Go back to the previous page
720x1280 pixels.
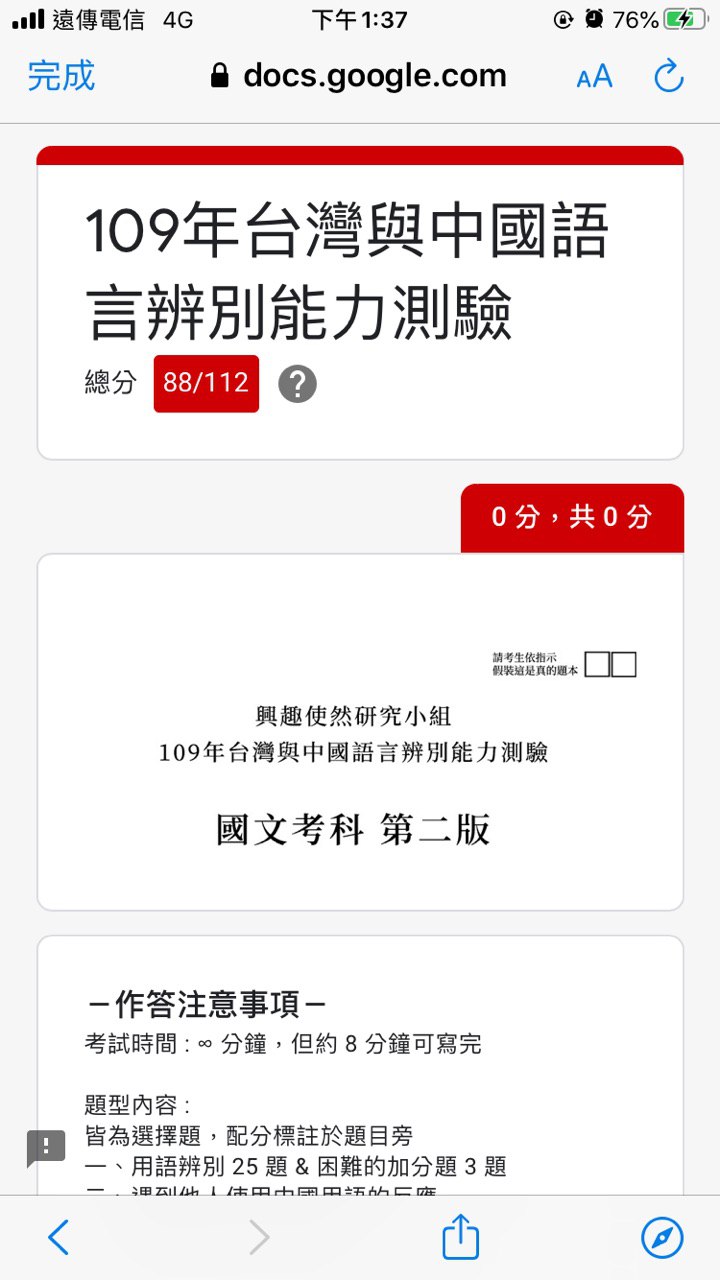[x=59, y=1238]
